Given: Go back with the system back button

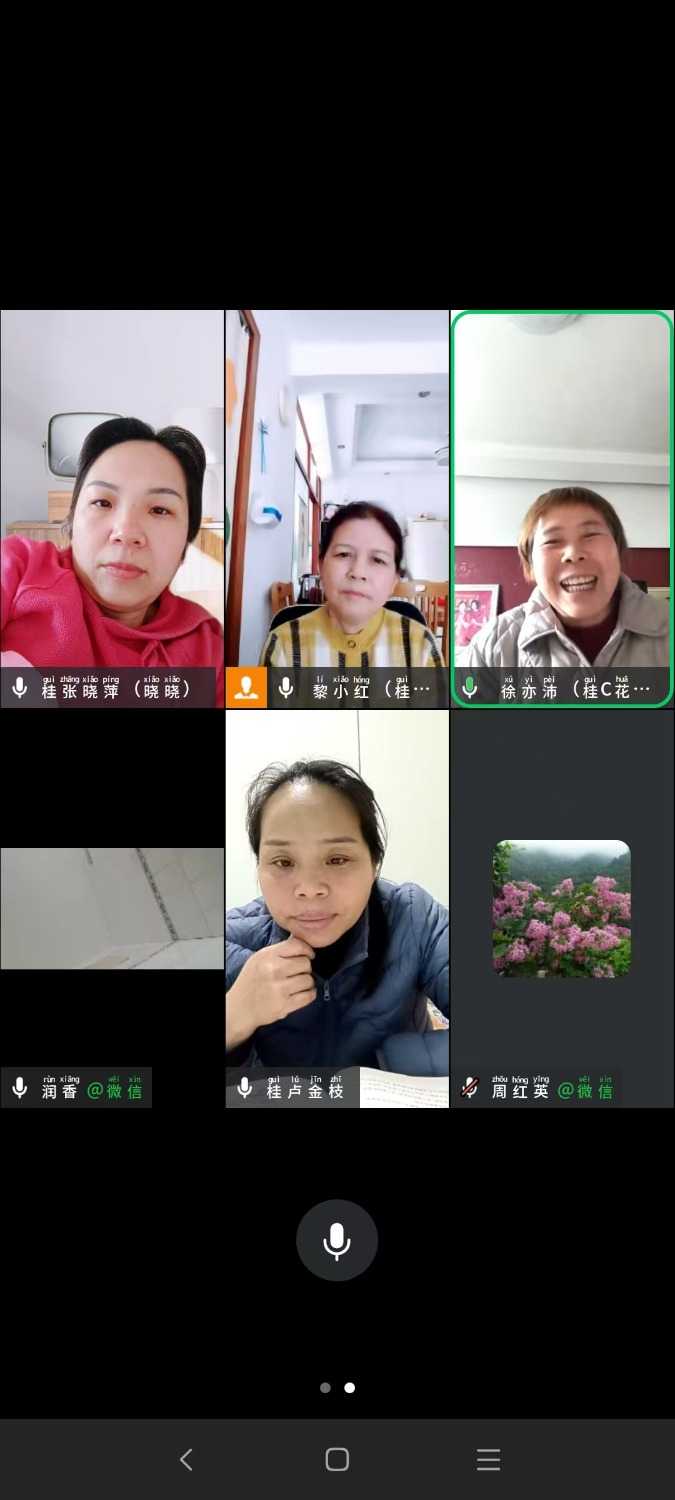Looking at the screenshot, I should [186, 1460].
